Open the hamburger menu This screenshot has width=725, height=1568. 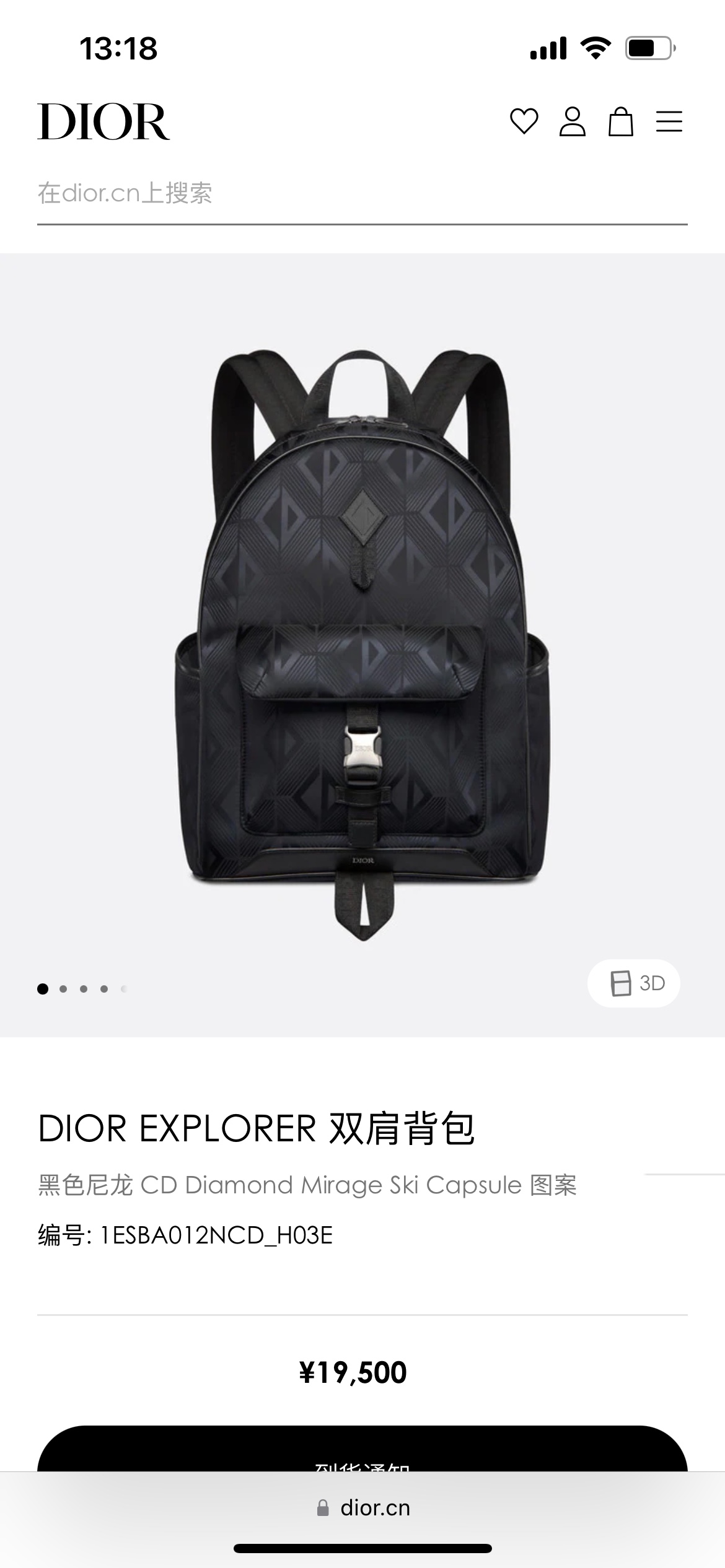click(669, 121)
